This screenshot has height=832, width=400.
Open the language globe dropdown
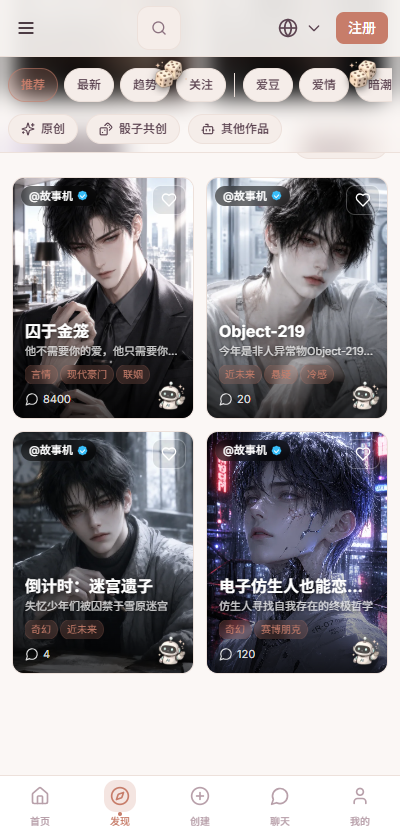pos(299,28)
